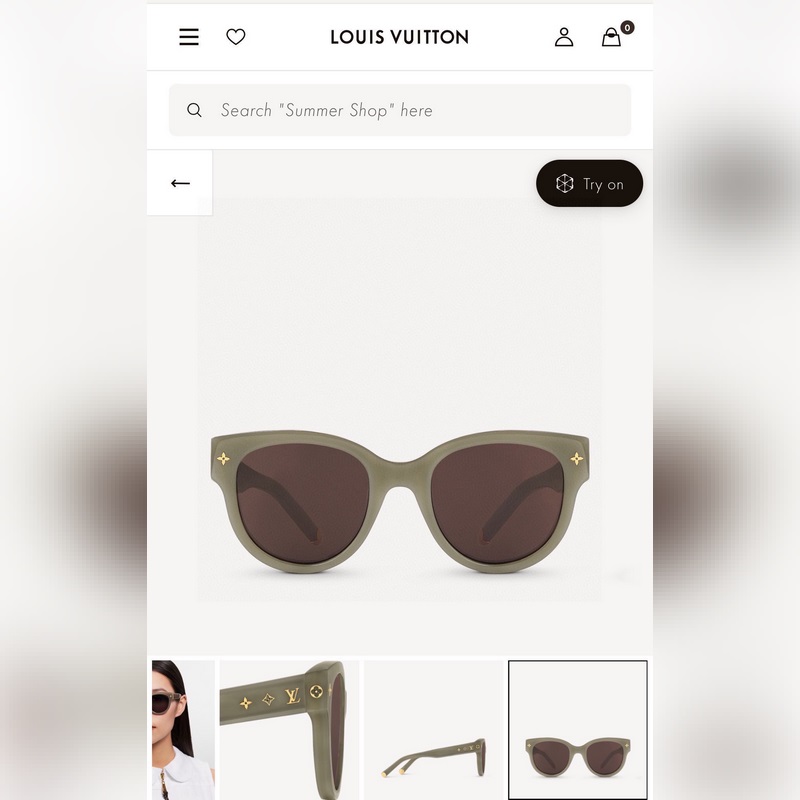Select the front view thumbnail
This screenshot has height=800, width=800.
click(577, 729)
